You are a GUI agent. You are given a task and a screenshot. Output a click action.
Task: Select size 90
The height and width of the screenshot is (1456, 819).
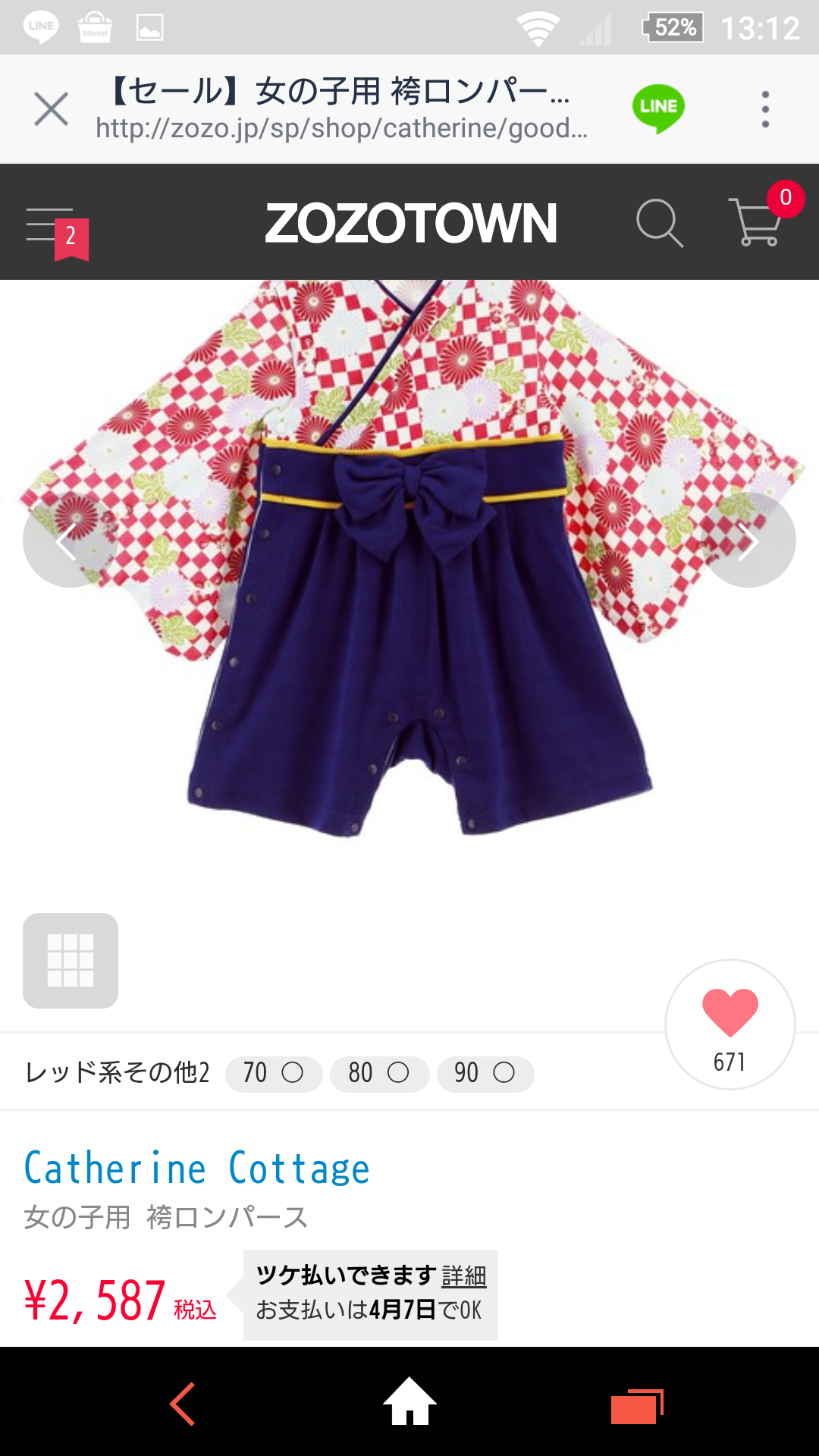[x=485, y=1073]
